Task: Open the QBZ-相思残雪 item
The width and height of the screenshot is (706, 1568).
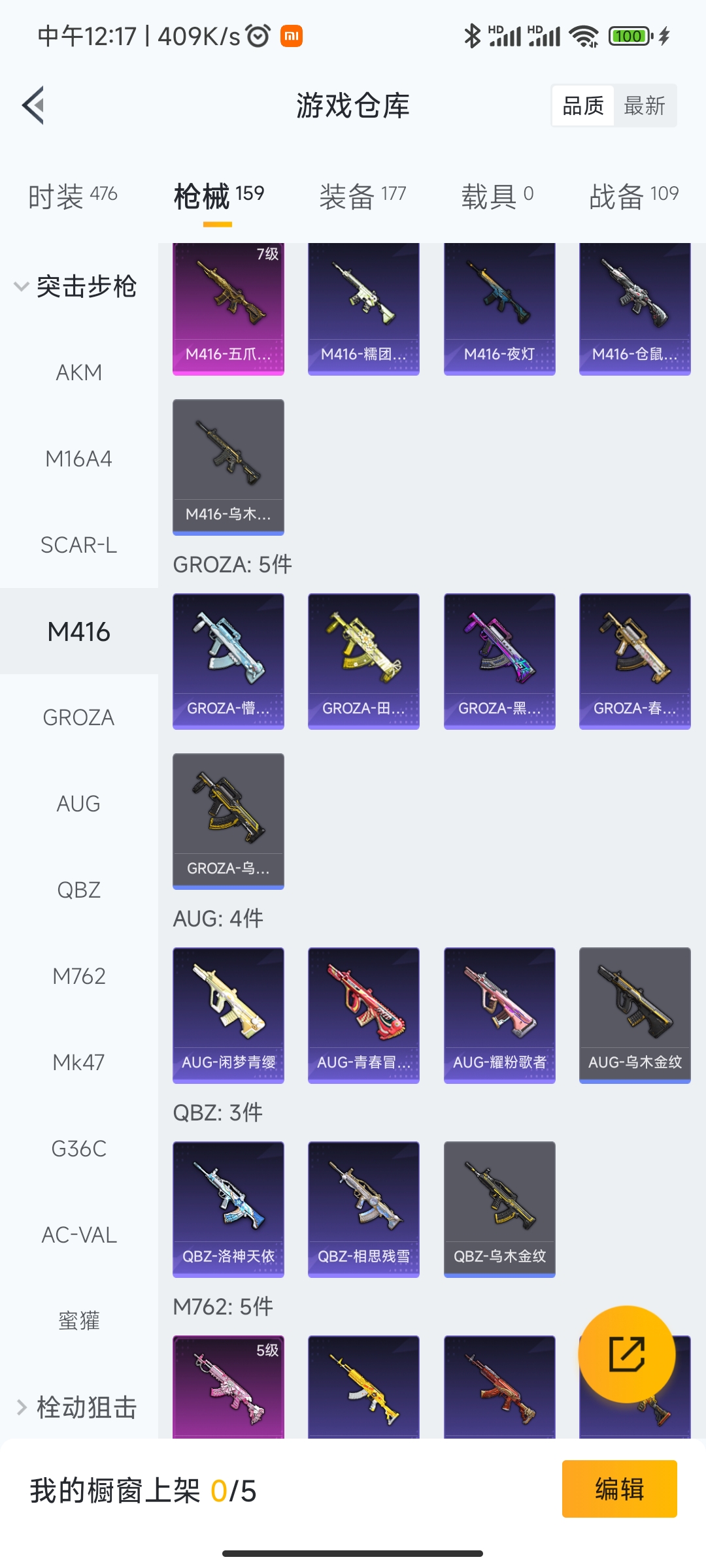Action: pyautogui.click(x=363, y=1209)
